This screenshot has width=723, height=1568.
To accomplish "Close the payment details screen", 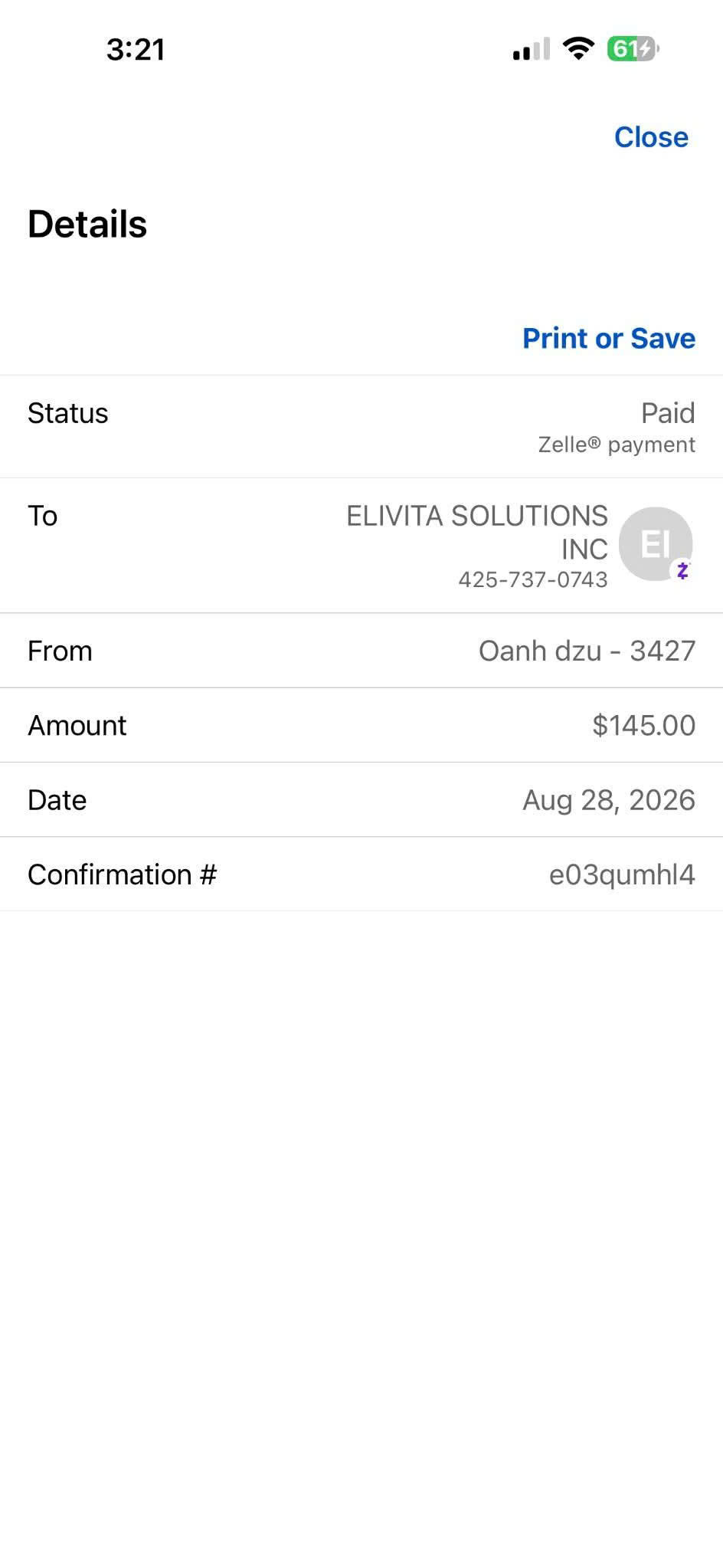I will pyautogui.click(x=651, y=137).
